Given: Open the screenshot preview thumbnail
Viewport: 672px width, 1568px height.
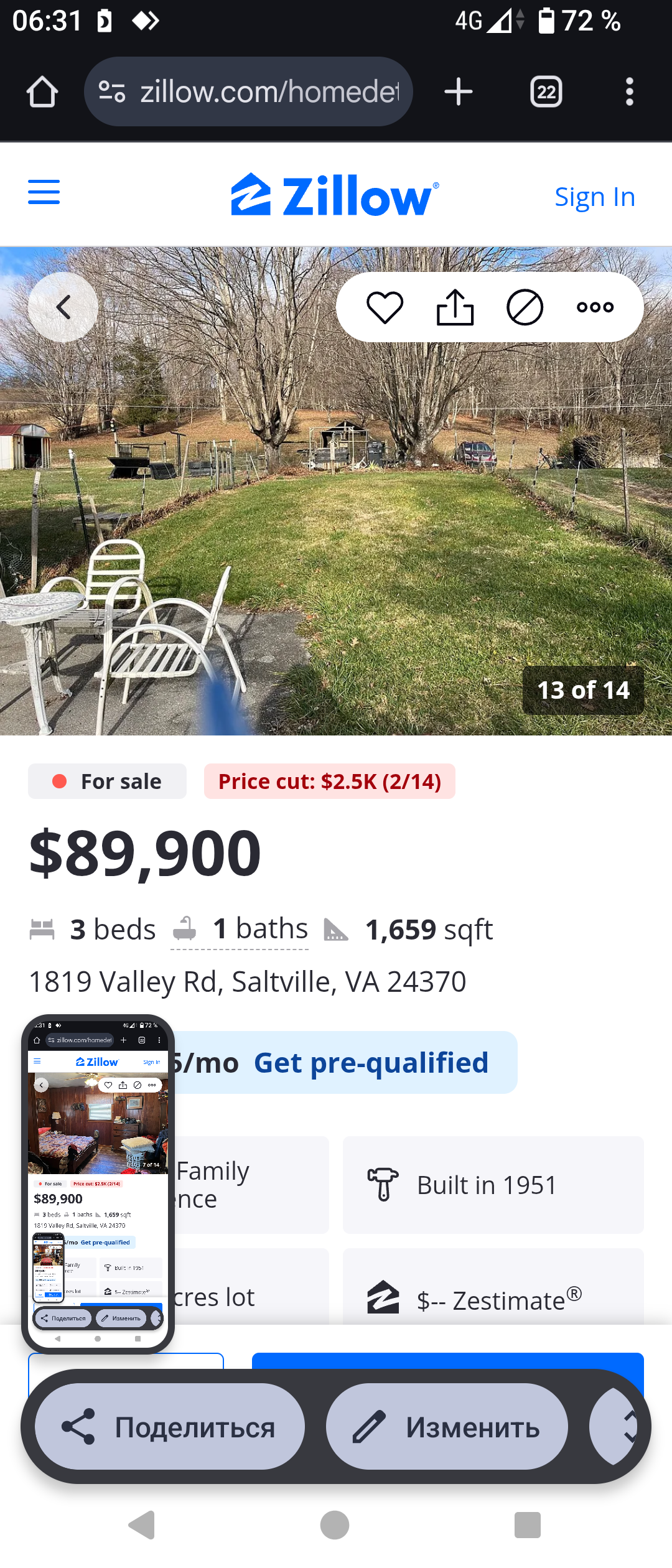Looking at the screenshot, I should pyautogui.click(x=98, y=1184).
